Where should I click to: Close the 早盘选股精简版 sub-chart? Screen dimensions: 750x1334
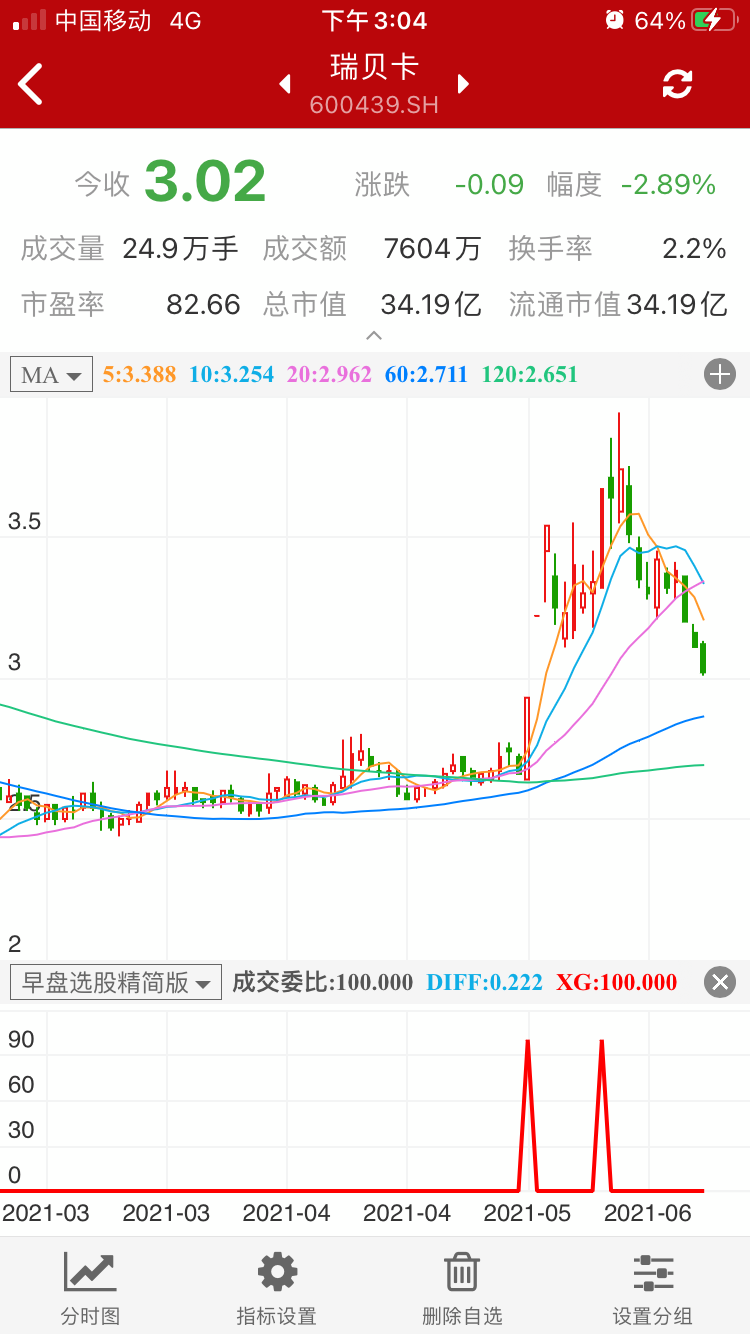coord(720,982)
